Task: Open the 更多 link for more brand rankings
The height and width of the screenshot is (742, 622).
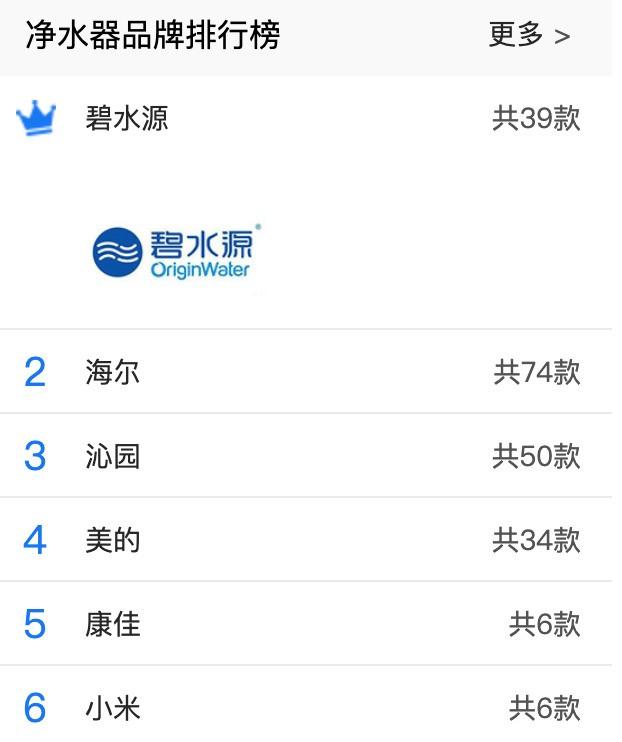Action: click(x=528, y=35)
